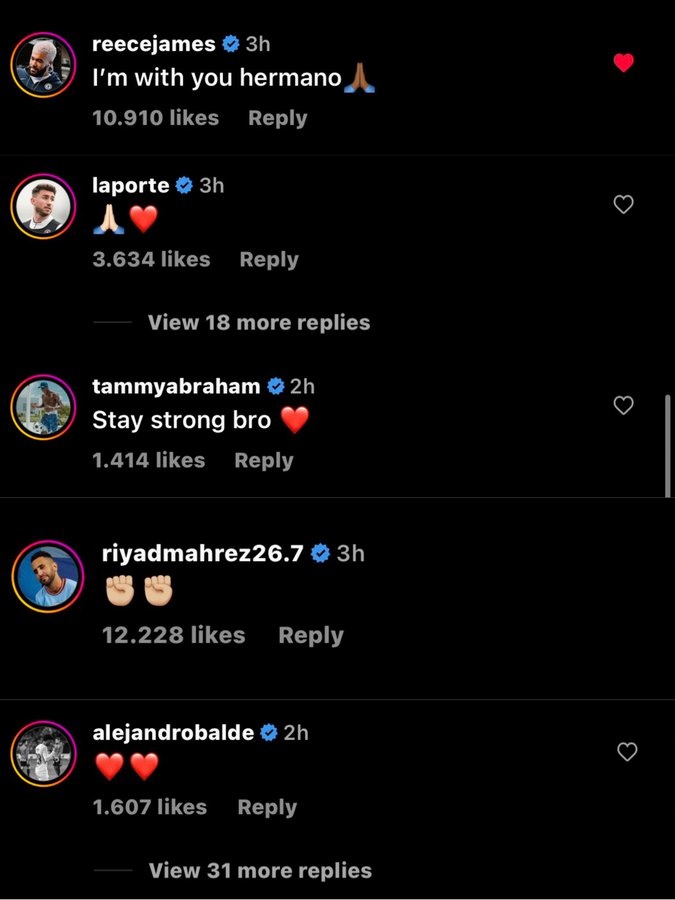Open reecejames's profile picture
This screenshot has width=675, height=900.
coord(43,67)
